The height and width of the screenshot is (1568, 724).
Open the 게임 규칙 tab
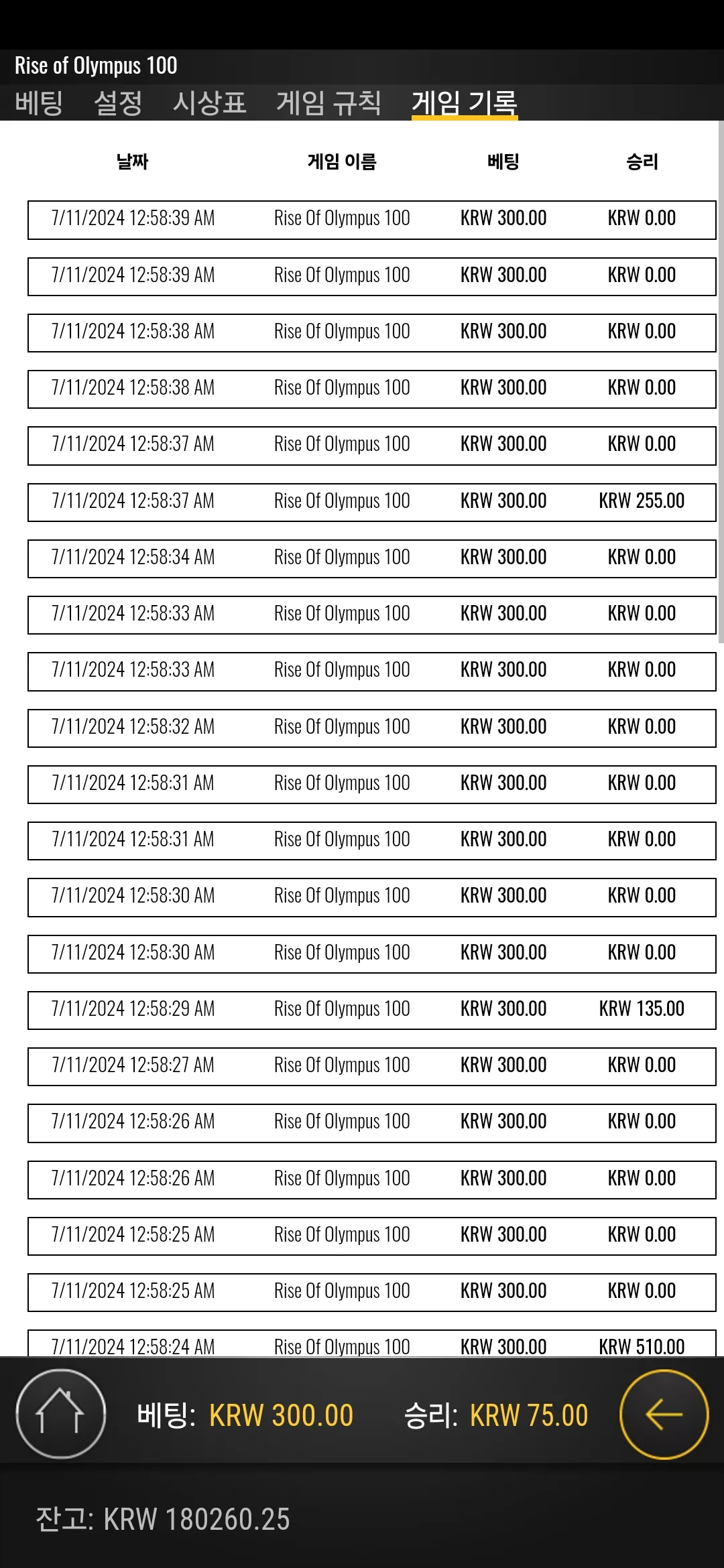click(x=328, y=103)
